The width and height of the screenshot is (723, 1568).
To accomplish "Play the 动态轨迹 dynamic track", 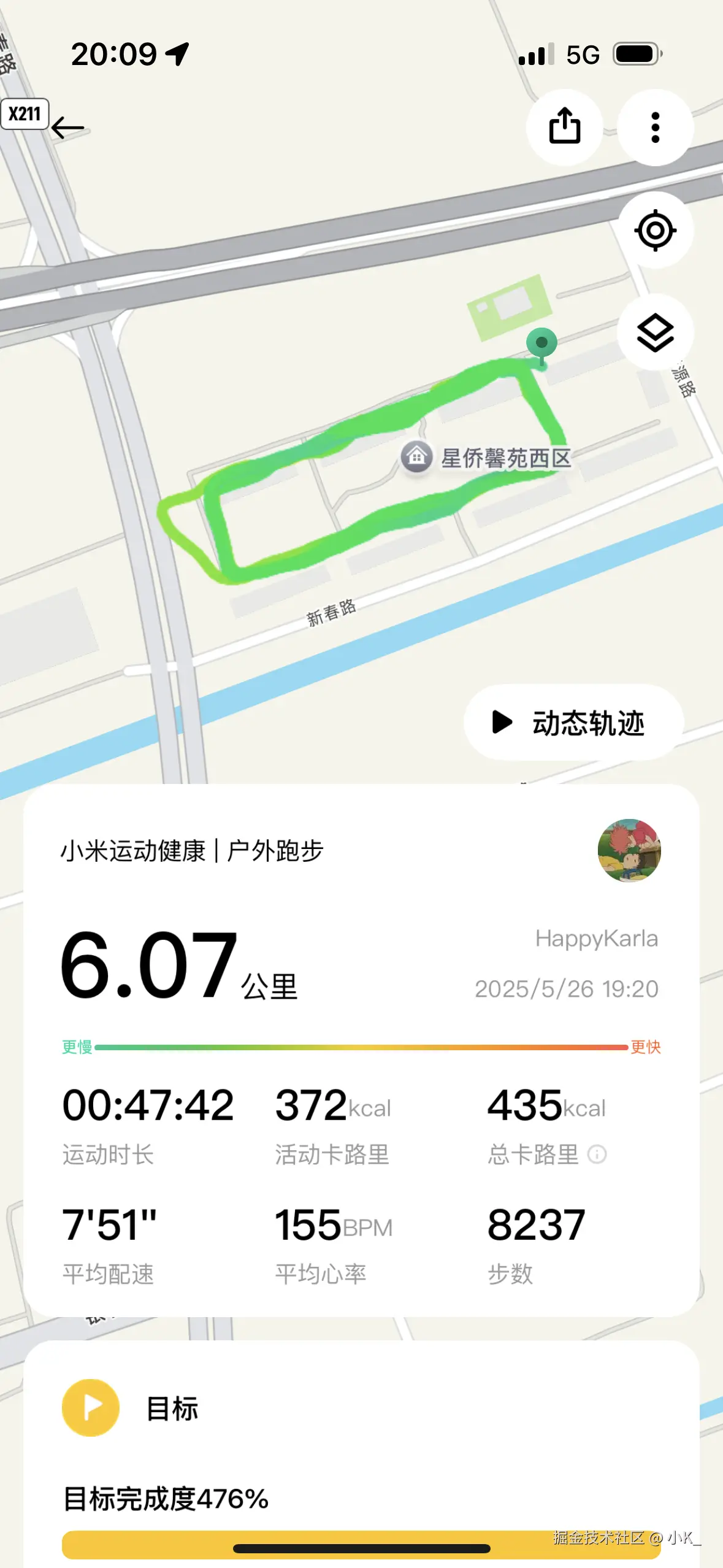I will [x=570, y=723].
